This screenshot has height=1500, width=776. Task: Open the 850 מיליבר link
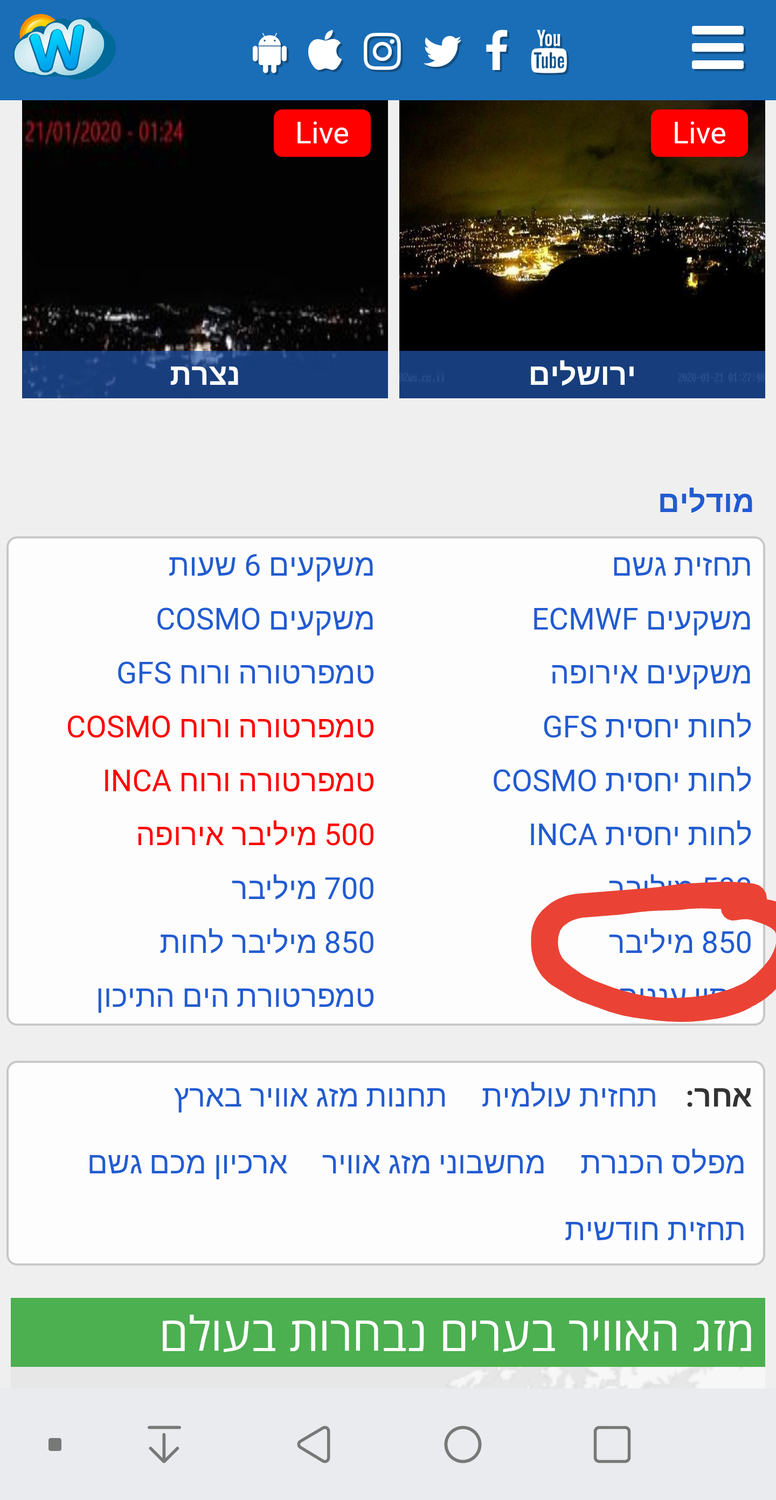point(679,943)
